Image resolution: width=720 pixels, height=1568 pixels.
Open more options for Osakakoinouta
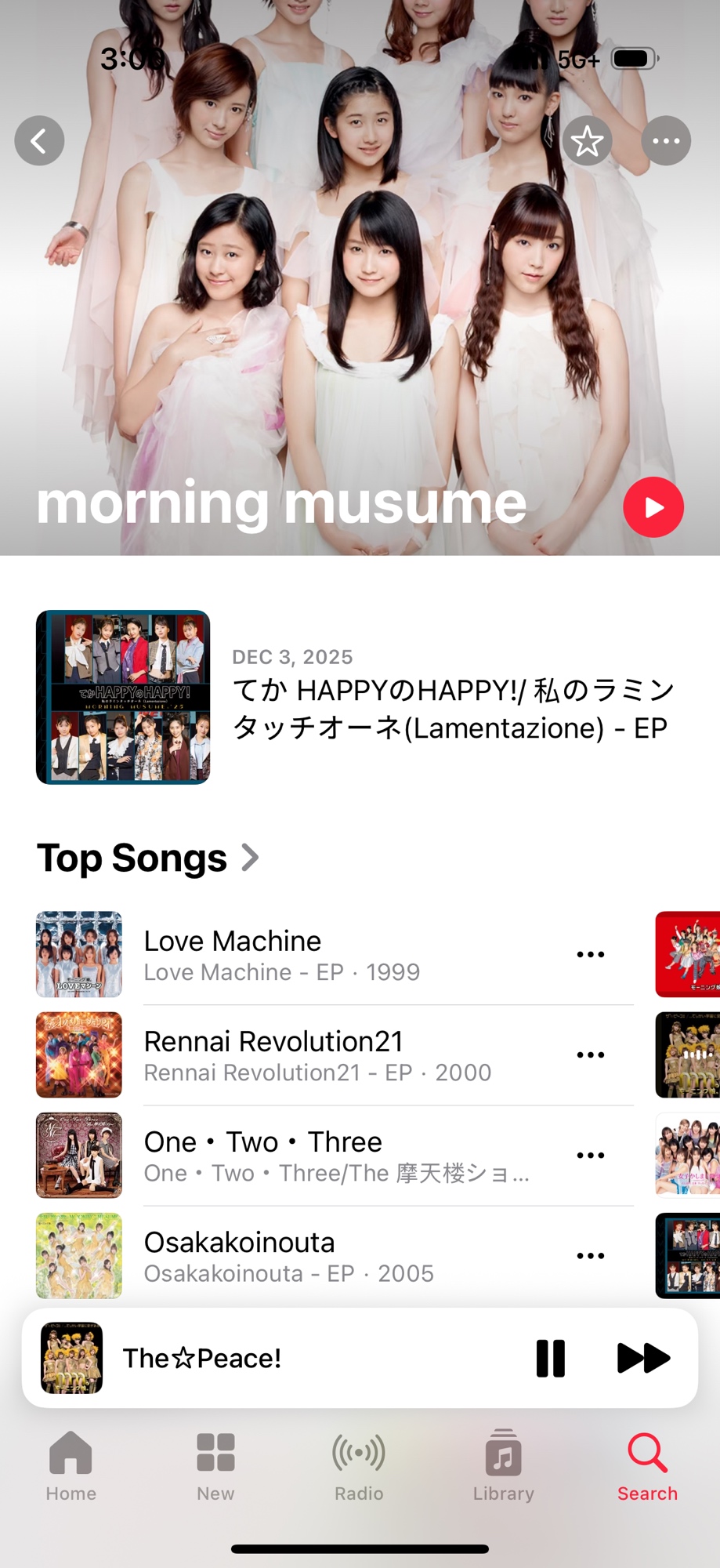click(x=590, y=1255)
